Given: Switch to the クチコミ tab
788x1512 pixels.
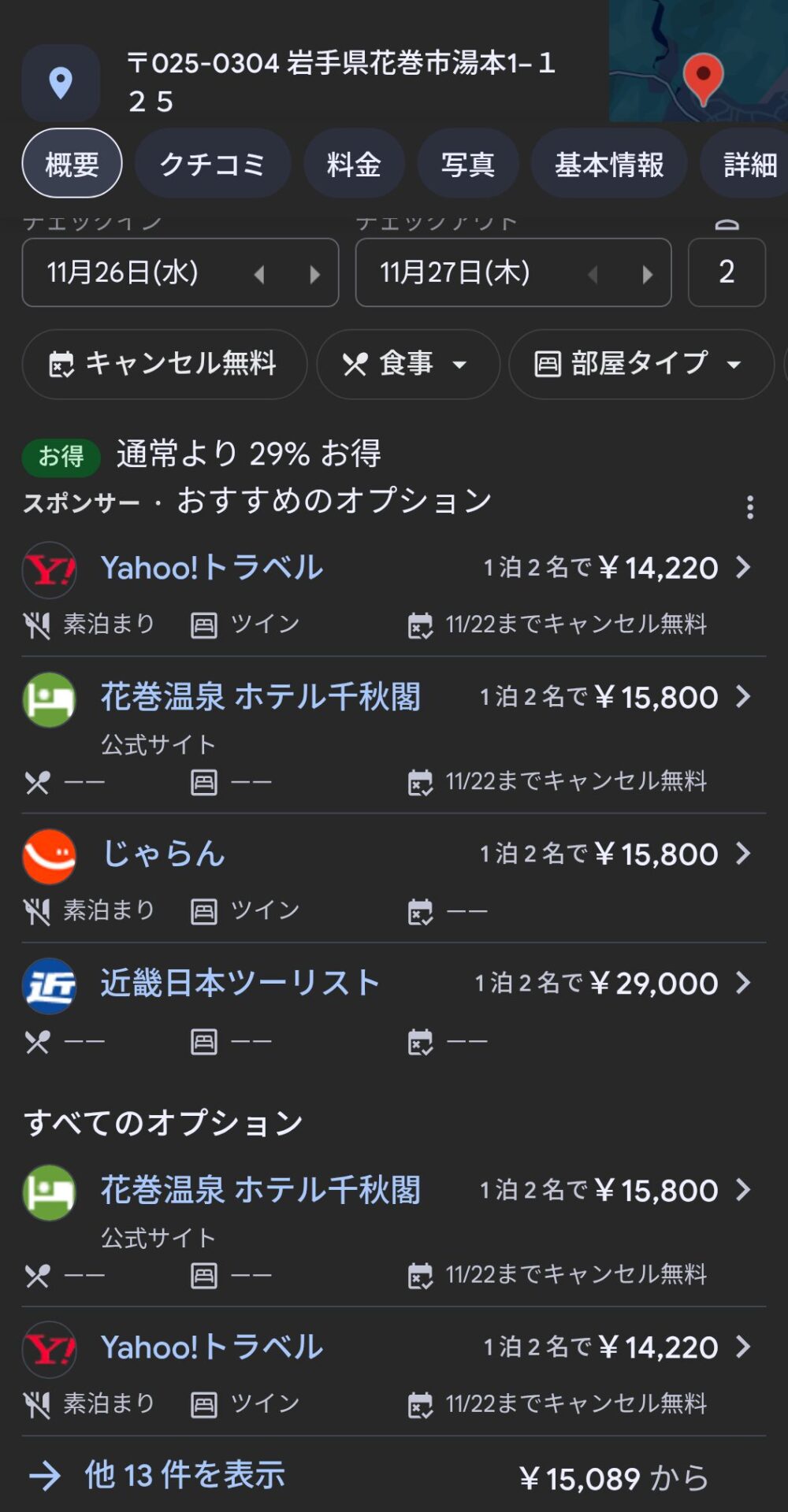Looking at the screenshot, I should click(x=213, y=164).
